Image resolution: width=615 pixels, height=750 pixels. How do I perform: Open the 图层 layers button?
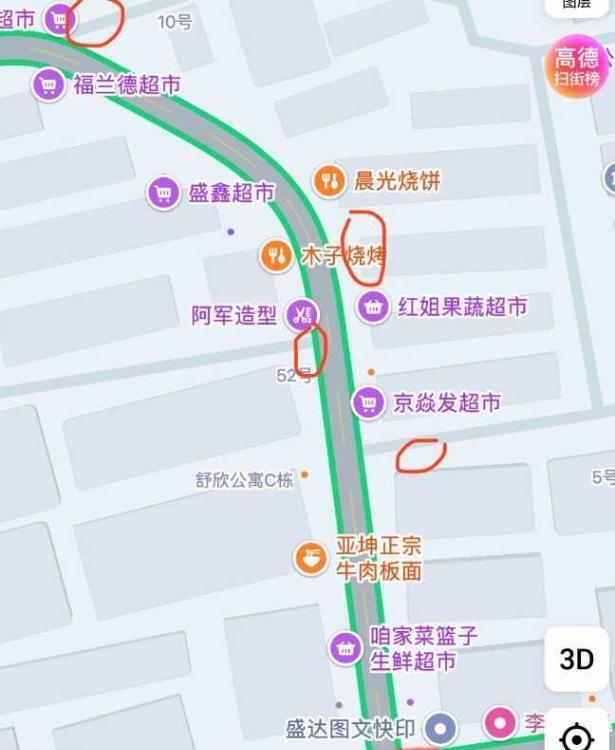click(577, 5)
